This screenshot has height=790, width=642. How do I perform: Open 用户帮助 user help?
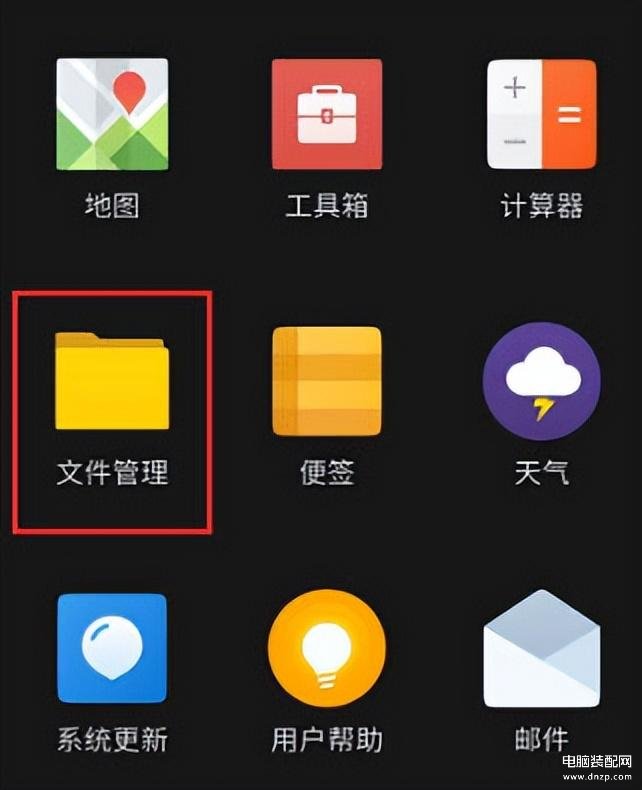tap(327, 648)
